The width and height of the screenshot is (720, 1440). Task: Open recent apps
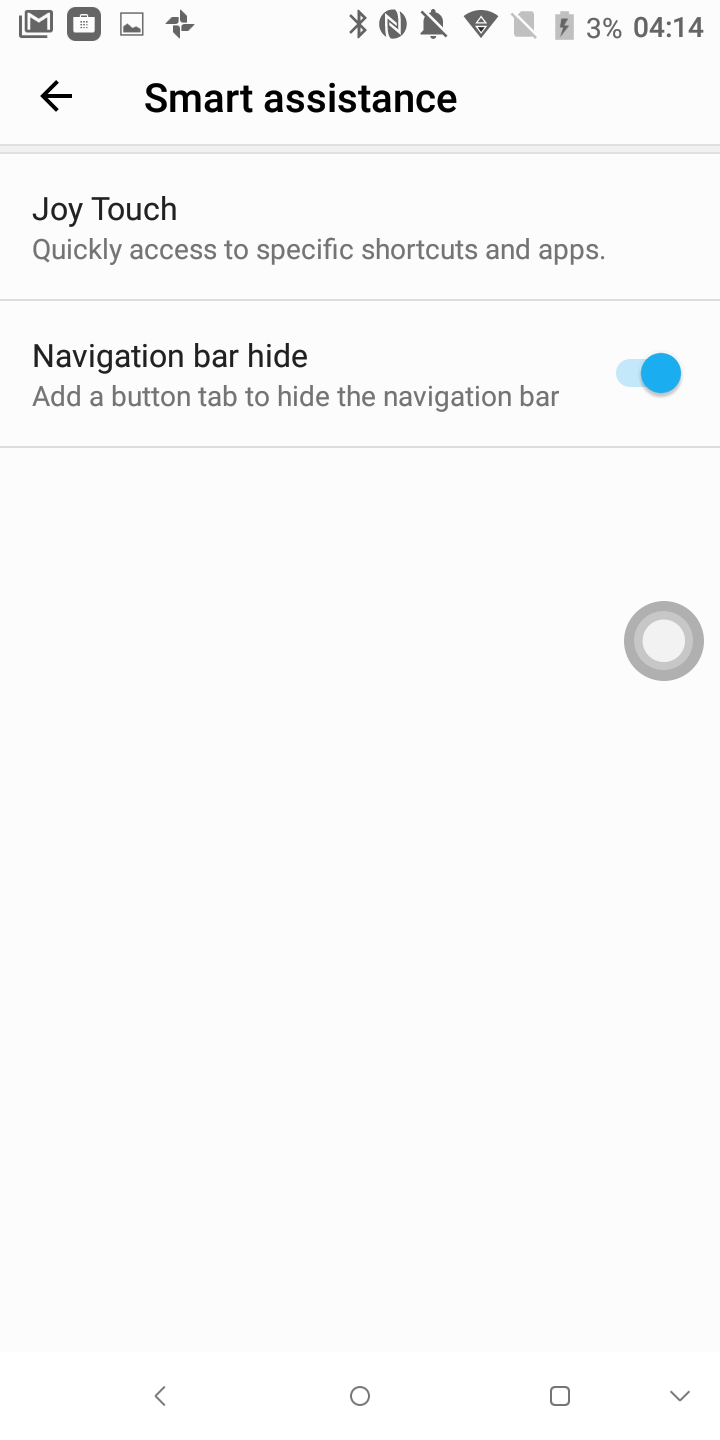(x=560, y=1396)
